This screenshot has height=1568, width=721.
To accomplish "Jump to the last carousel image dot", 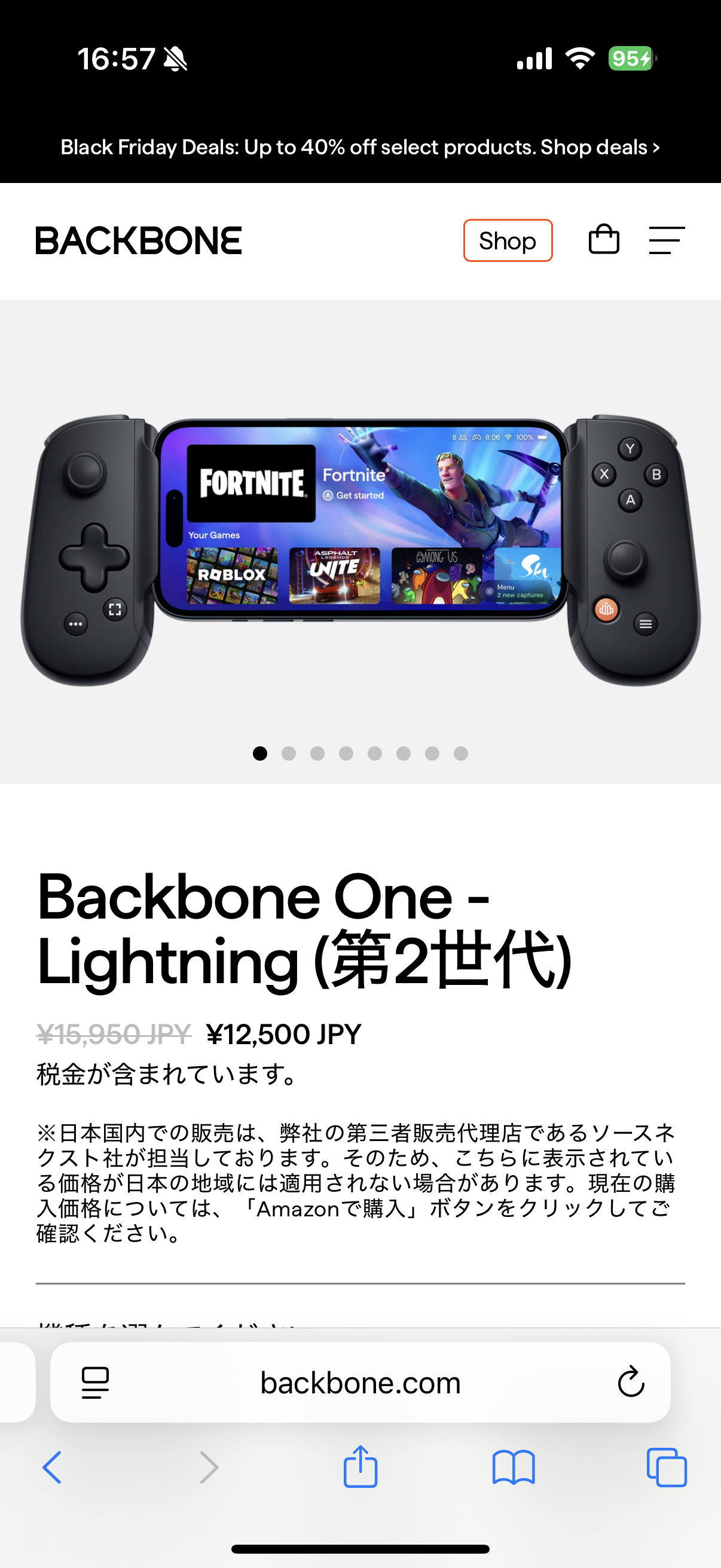I will (460, 754).
